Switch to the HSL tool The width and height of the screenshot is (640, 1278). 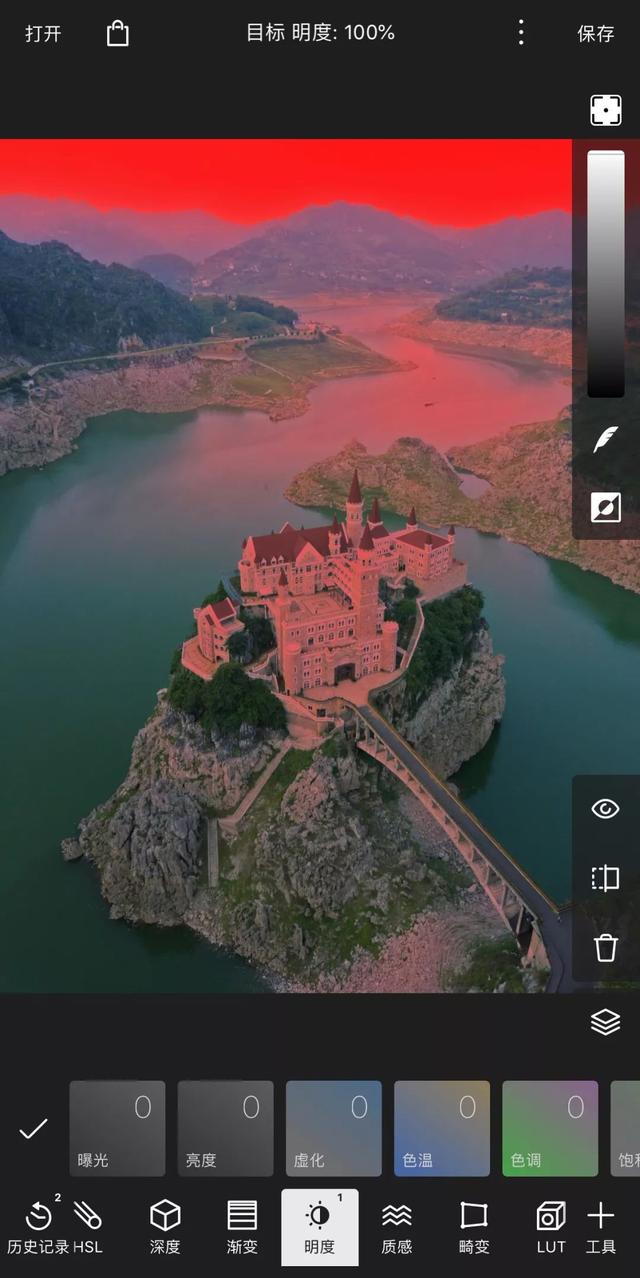coord(88,1227)
